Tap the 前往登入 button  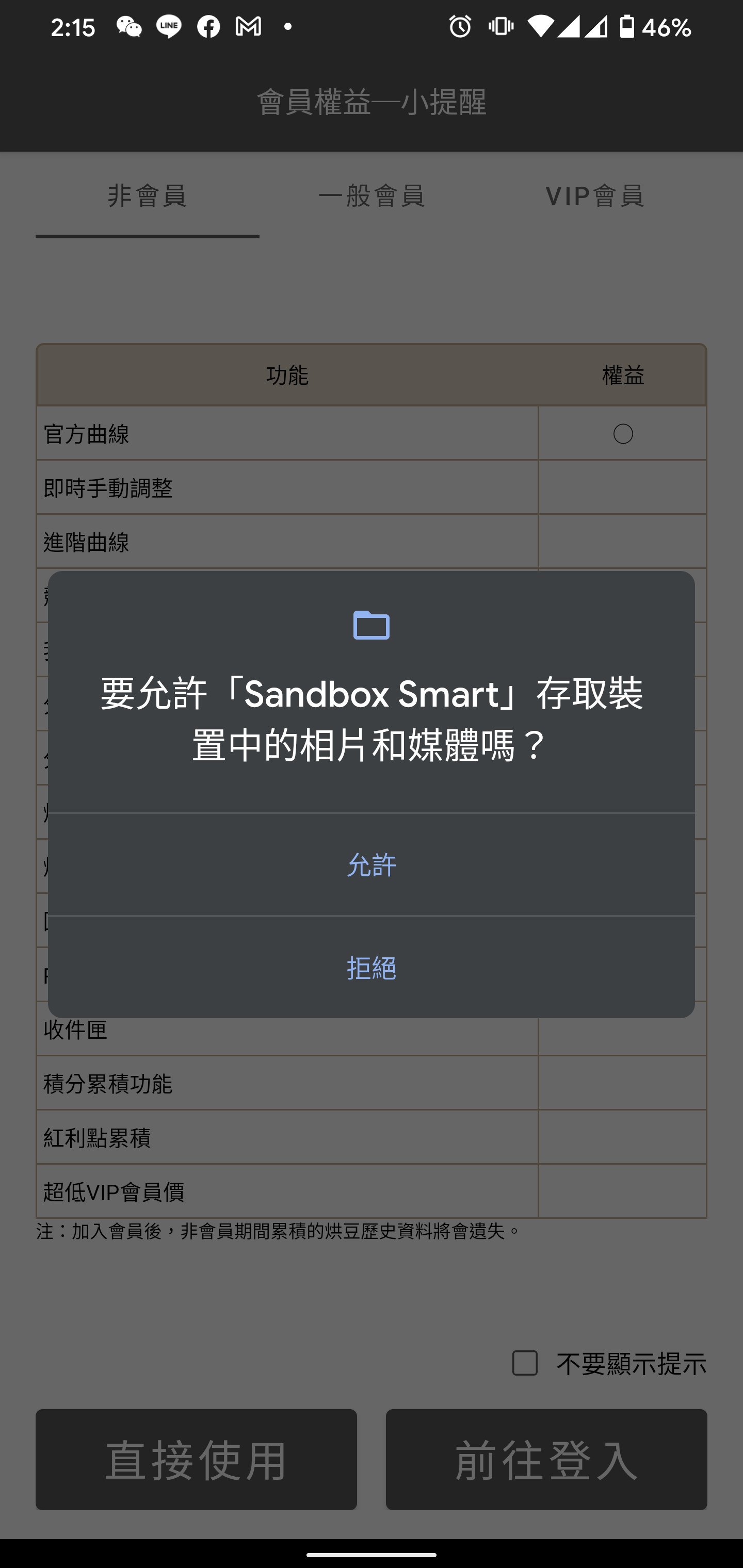tap(546, 1459)
